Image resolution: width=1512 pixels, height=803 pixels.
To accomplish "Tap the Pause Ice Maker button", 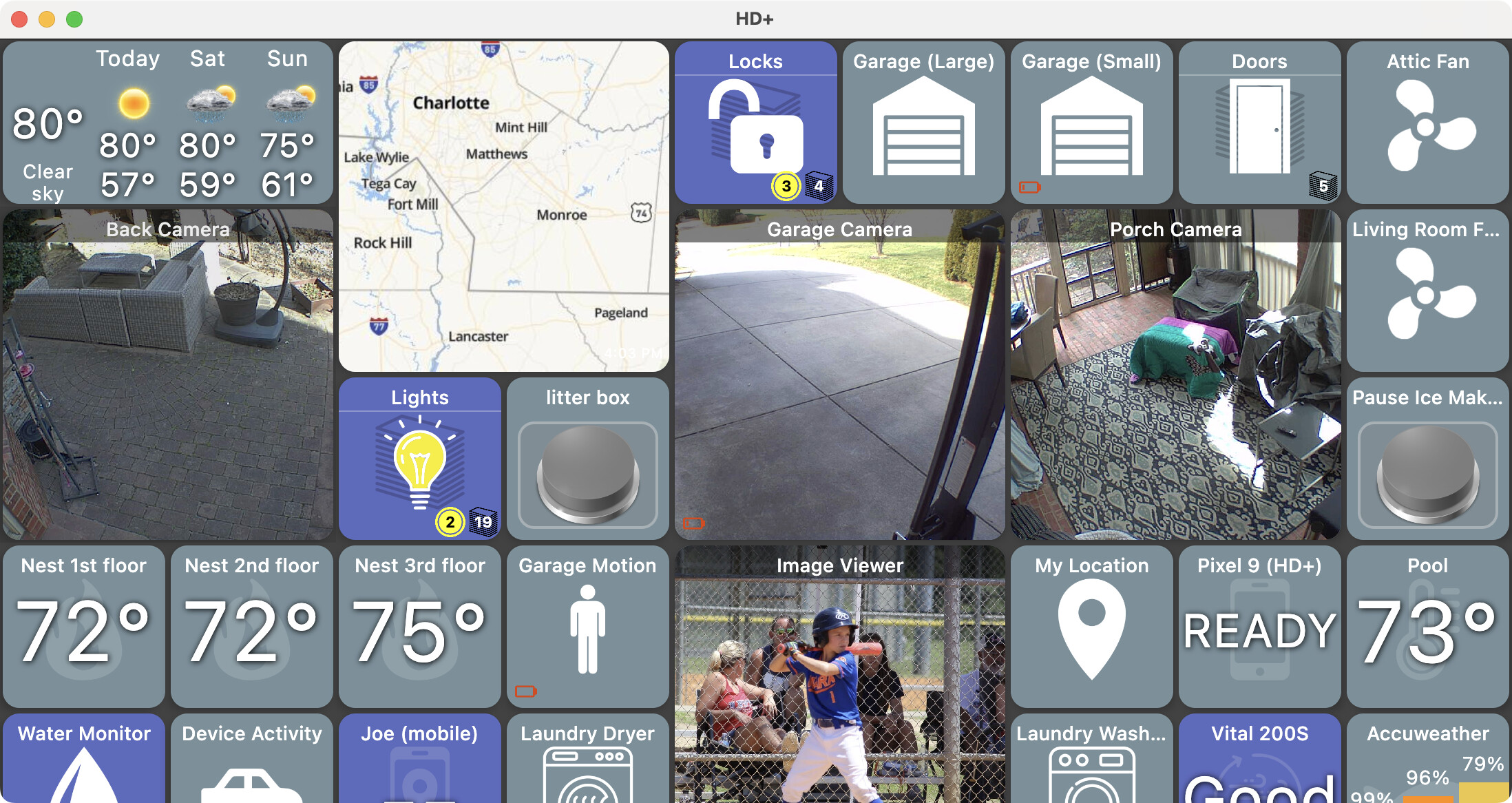I will pos(1427,474).
